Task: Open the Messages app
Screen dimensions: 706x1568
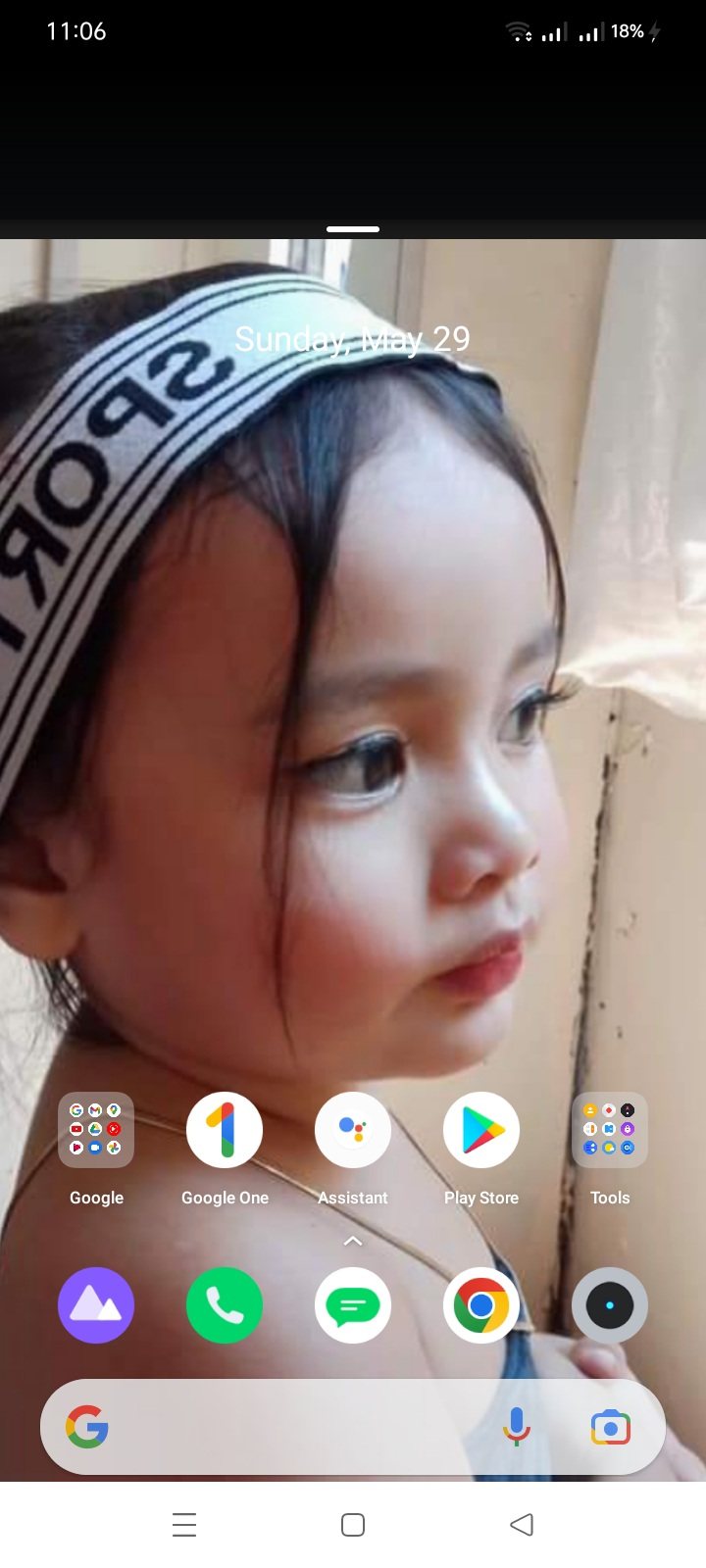Action: [x=353, y=1305]
